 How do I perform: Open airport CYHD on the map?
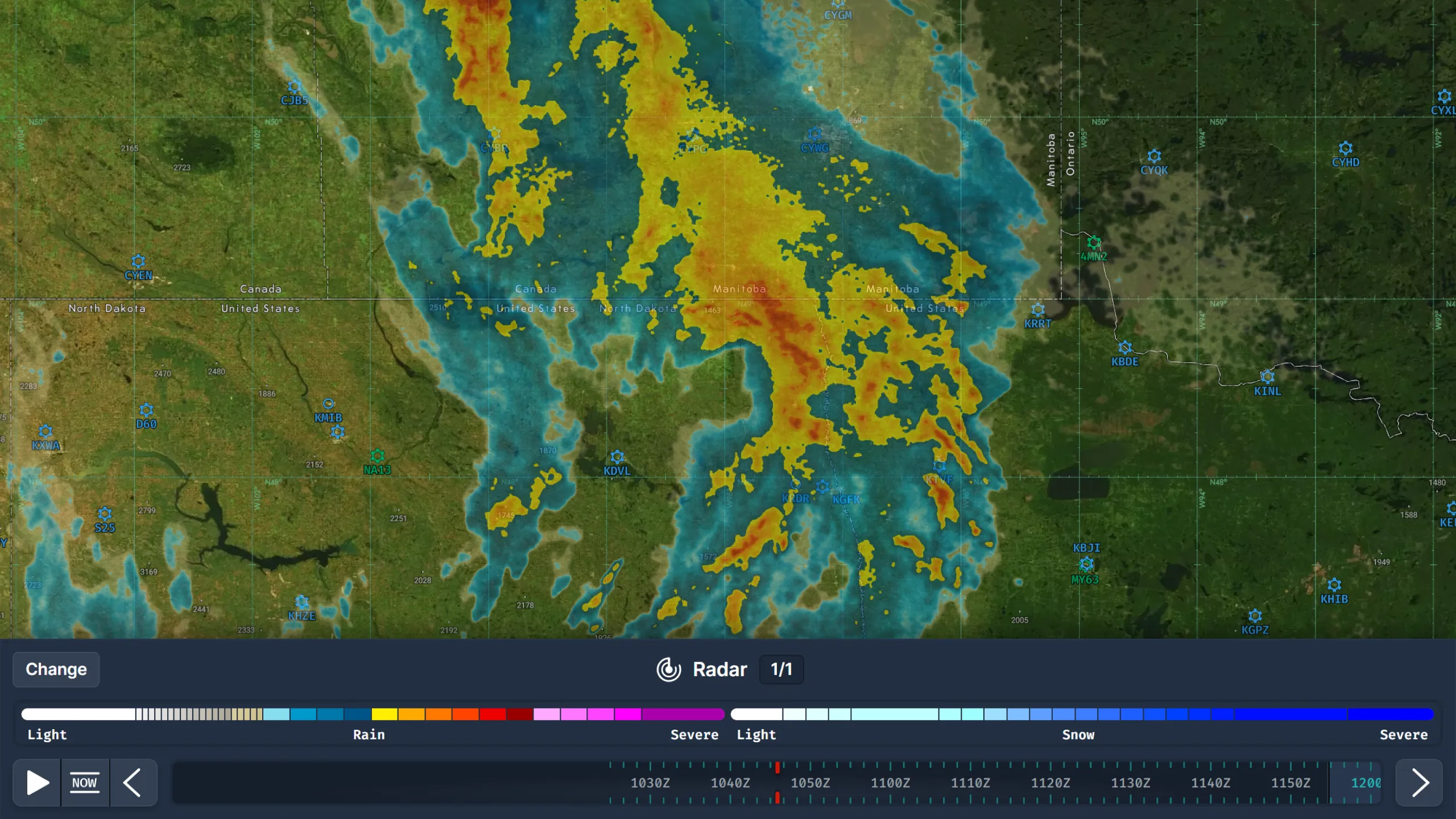tap(1346, 148)
